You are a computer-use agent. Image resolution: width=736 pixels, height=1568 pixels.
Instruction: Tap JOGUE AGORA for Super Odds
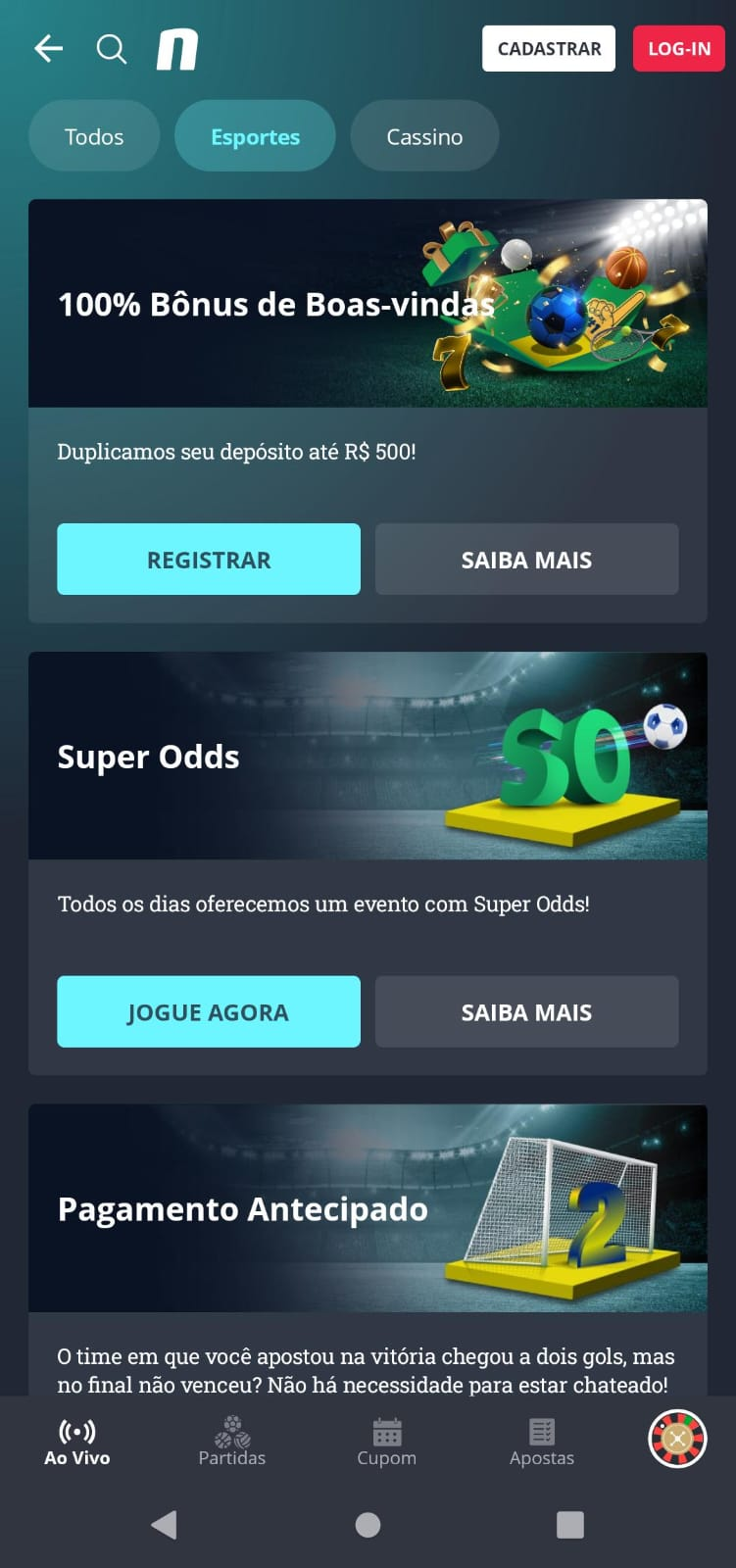click(x=209, y=1011)
